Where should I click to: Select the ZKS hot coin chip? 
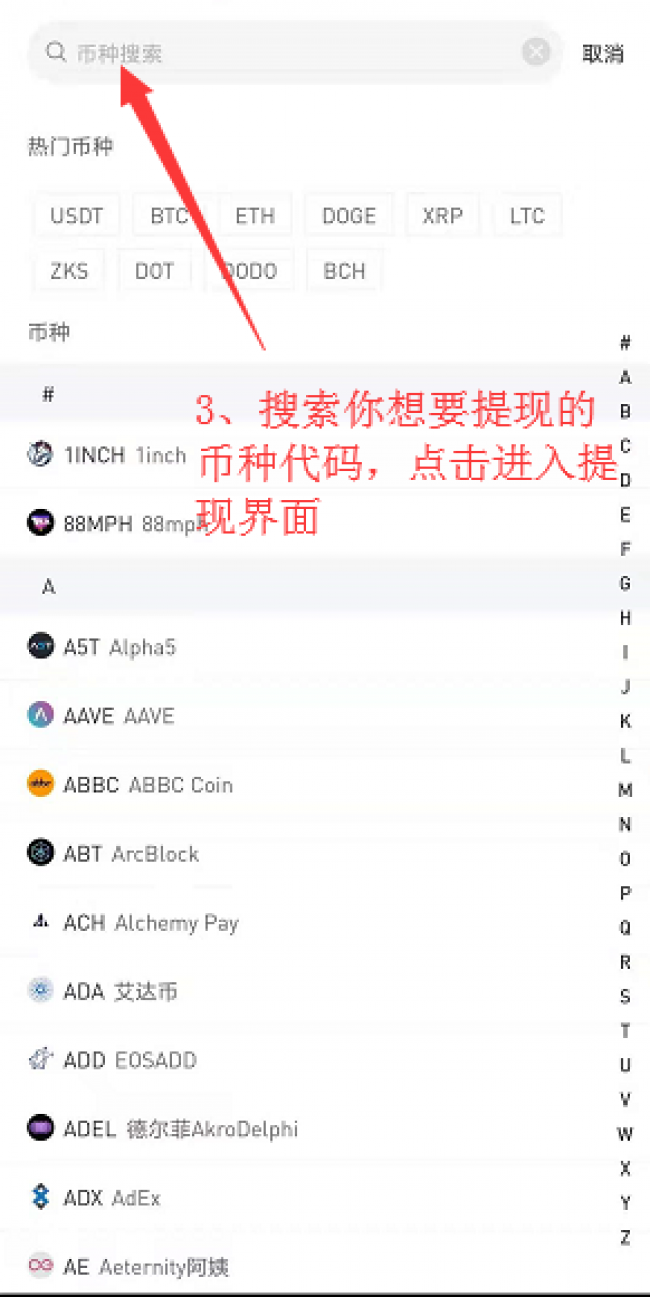coord(69,271)
